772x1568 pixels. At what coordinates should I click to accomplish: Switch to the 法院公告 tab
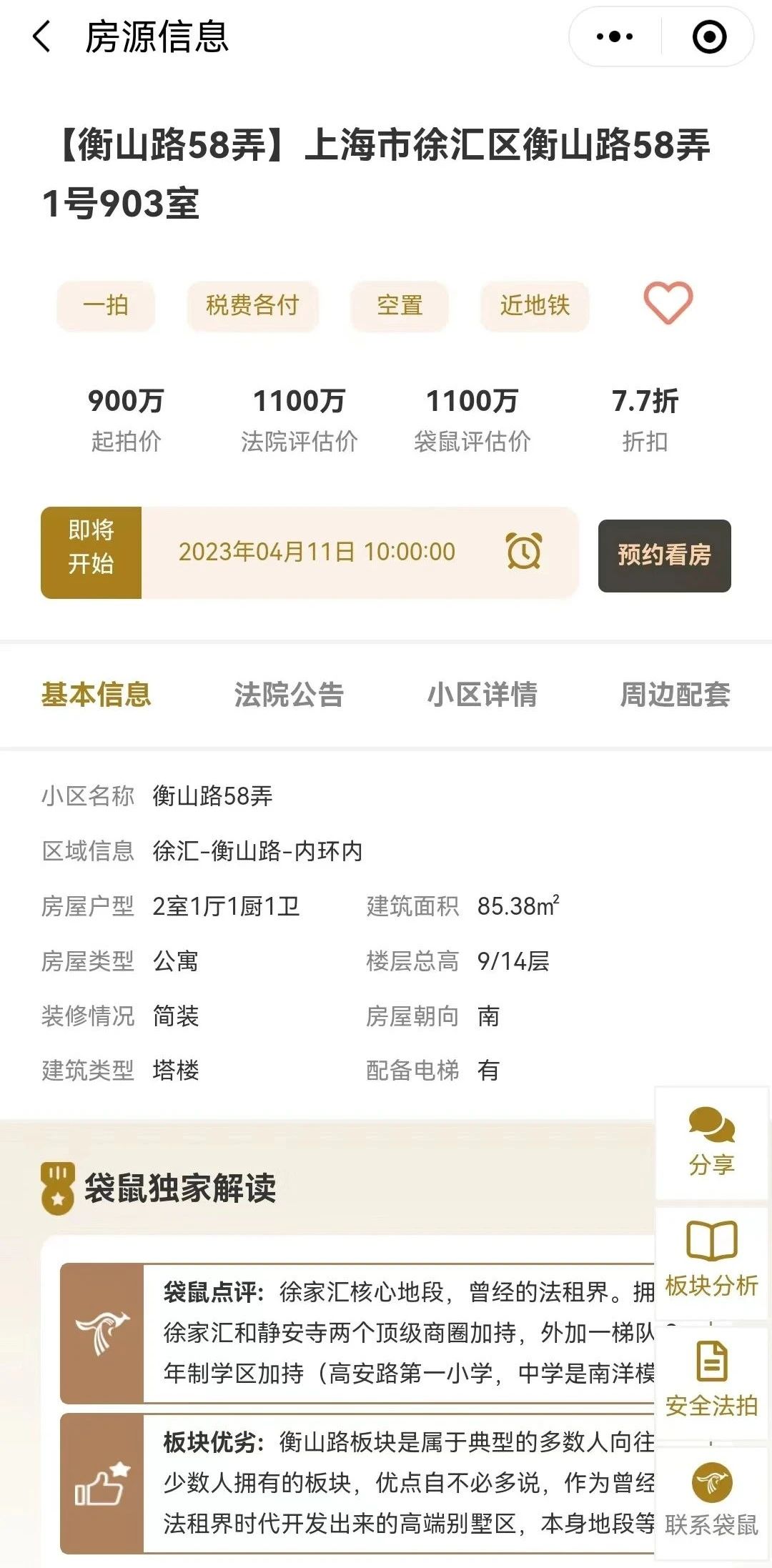(x=289, y=695)
